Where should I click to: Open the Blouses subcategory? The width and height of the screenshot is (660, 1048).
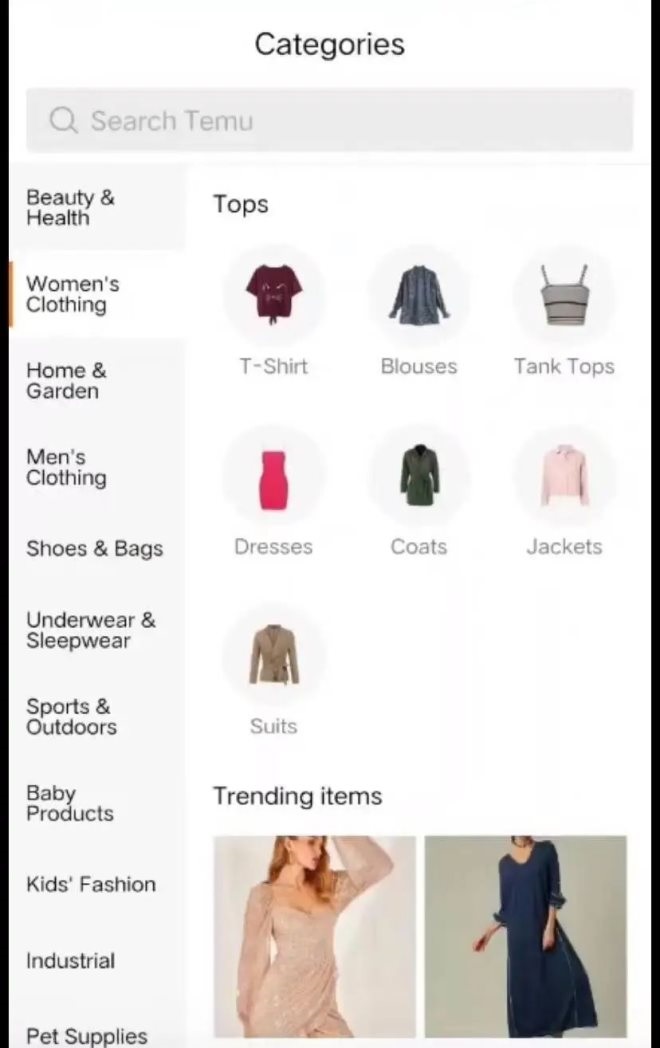point(418,297)
